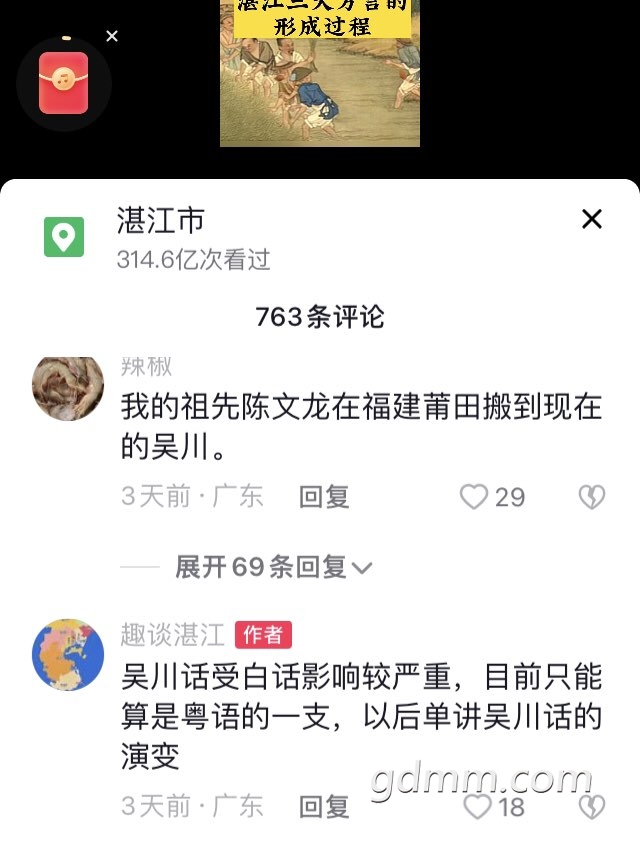The width and height of the screenshot is (640, 842).
Task: Open 趣谈湛江's profile avatar
Action: [68, 654]
